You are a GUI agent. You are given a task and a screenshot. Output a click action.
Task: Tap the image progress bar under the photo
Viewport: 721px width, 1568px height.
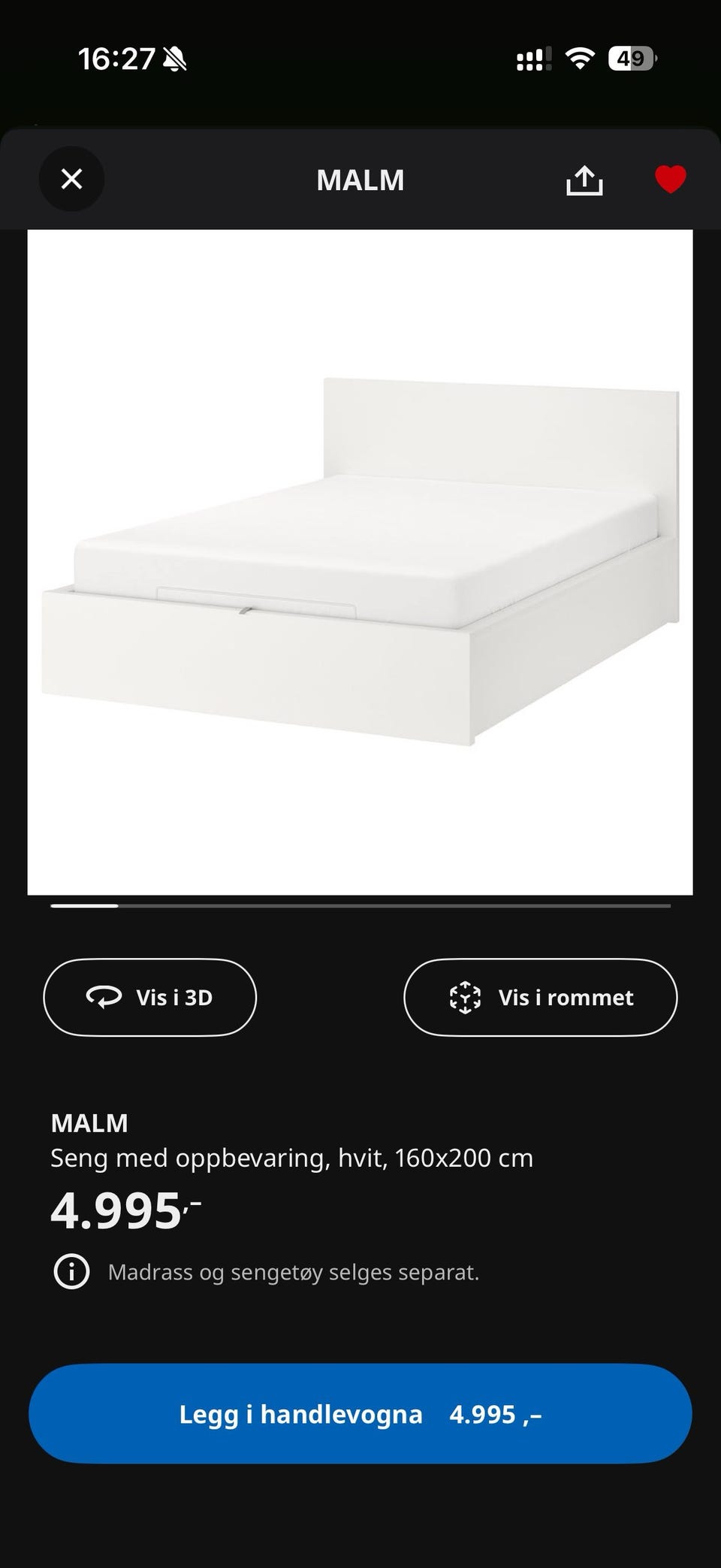(x=360, y=907)
